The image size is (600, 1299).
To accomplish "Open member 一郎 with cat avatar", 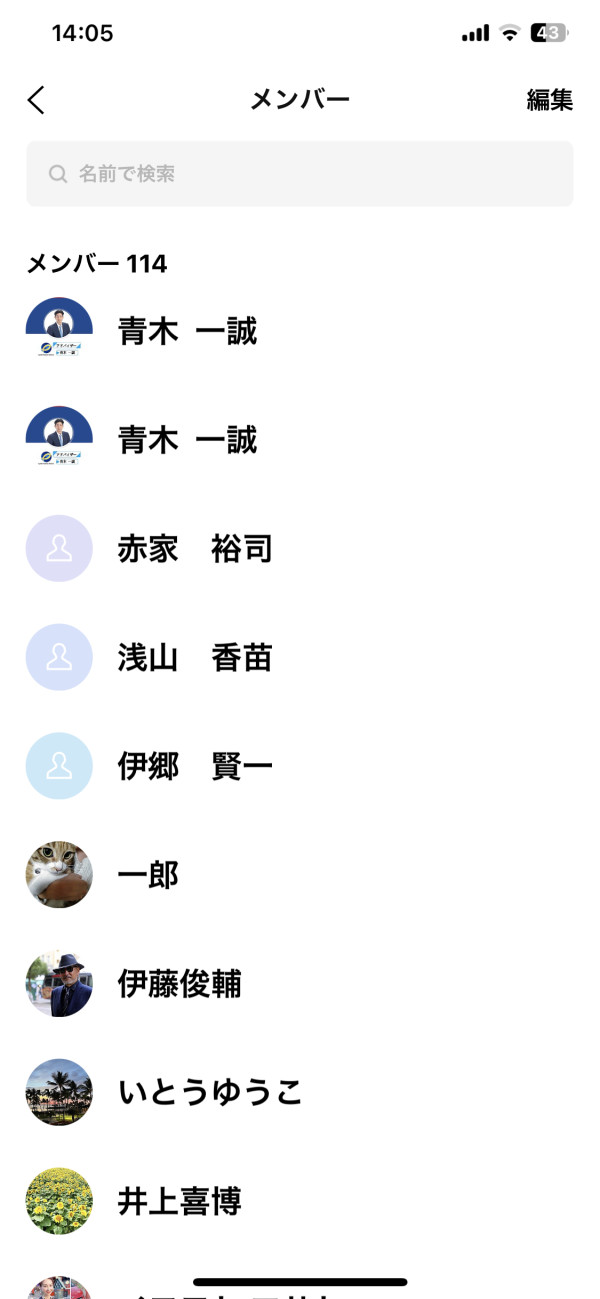I will pyautogui.click(x=300, y=875).
